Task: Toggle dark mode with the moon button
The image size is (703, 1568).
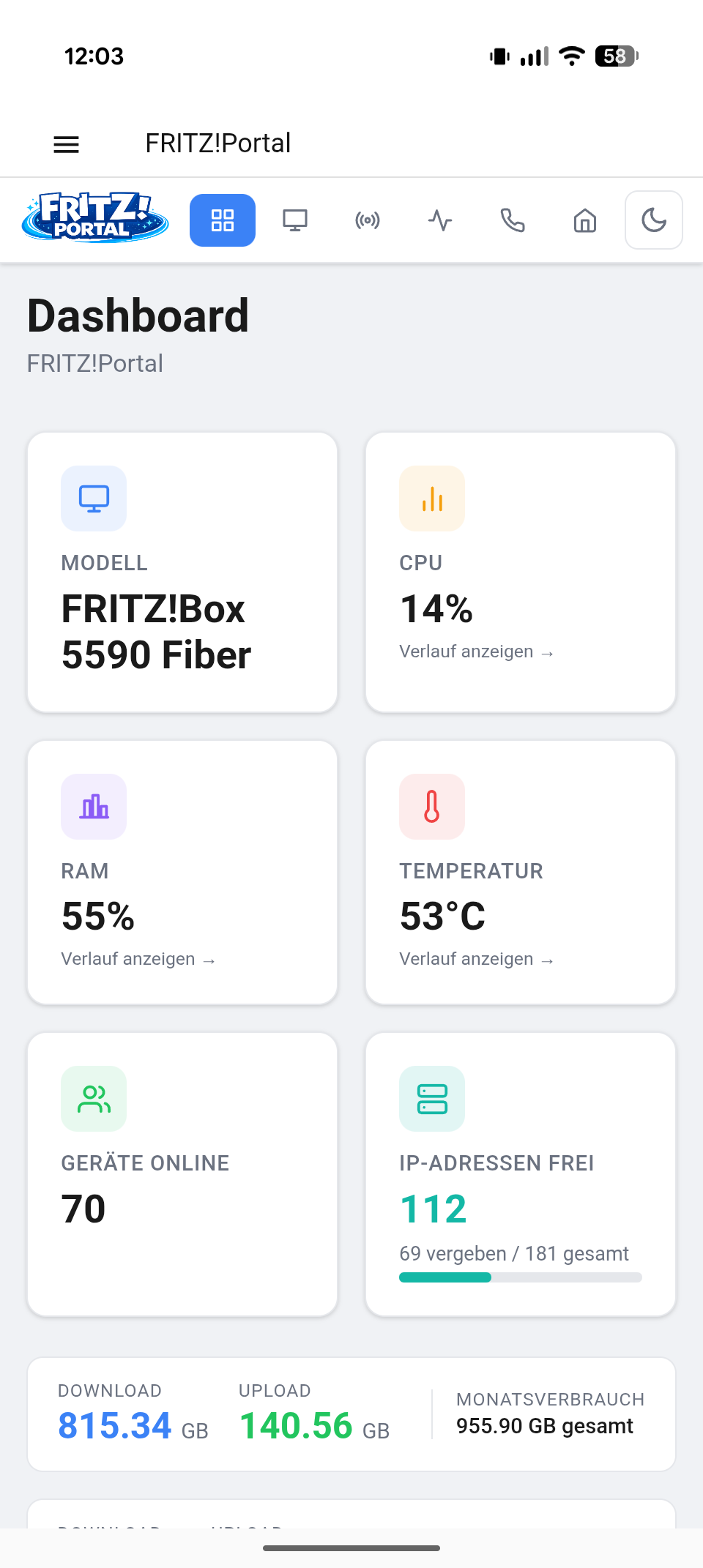Action: point(654,220)
